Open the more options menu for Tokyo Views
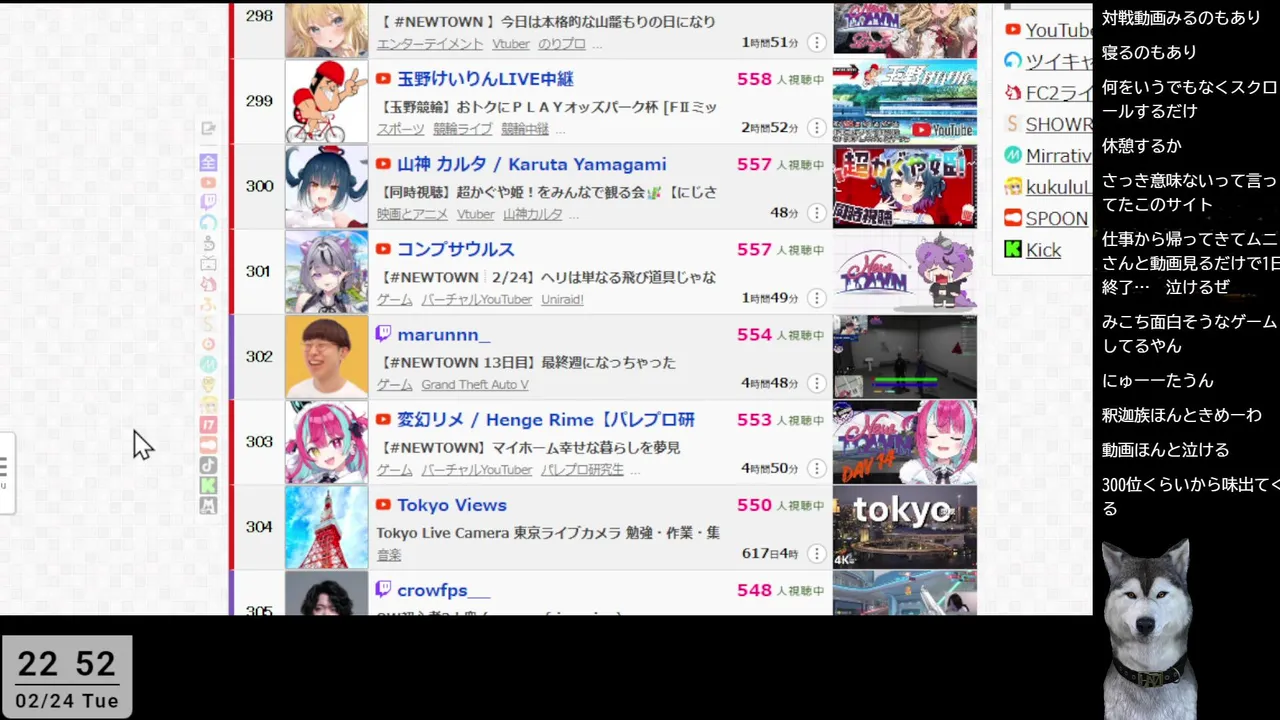This screenshot has height=720, width=1280. (x=817, y=553)
